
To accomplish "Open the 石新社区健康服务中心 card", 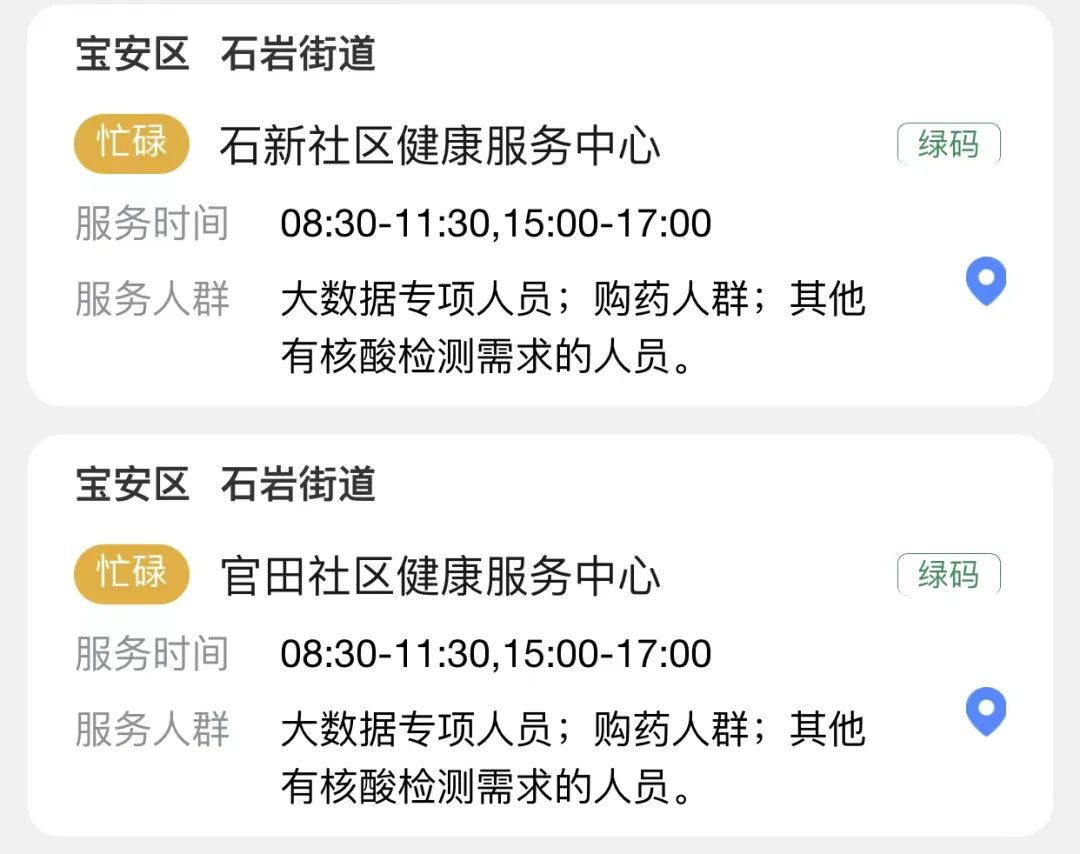I will [x=440, y=147].
